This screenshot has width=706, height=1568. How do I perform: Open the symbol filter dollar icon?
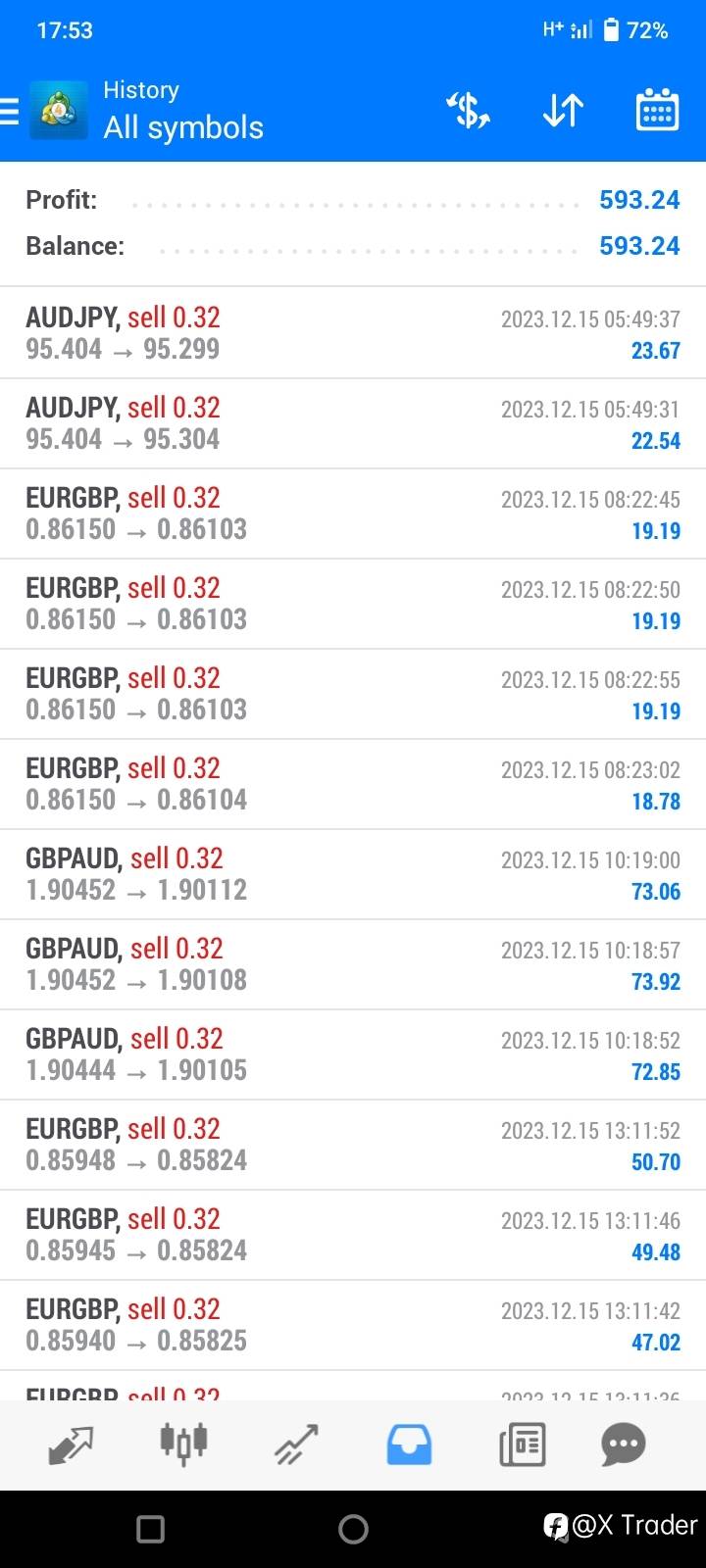468,111
